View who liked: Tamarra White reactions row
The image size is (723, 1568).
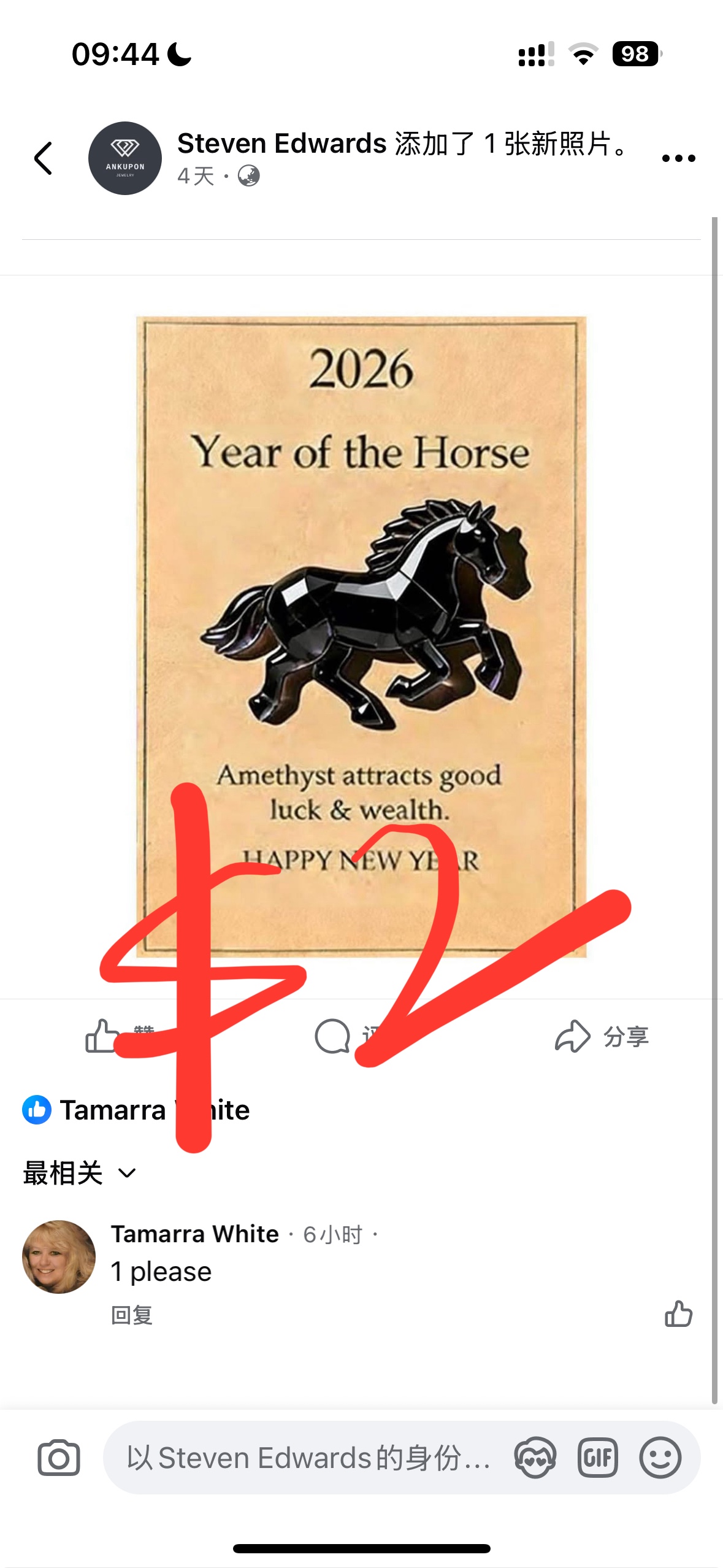(x=136, y=1110)
